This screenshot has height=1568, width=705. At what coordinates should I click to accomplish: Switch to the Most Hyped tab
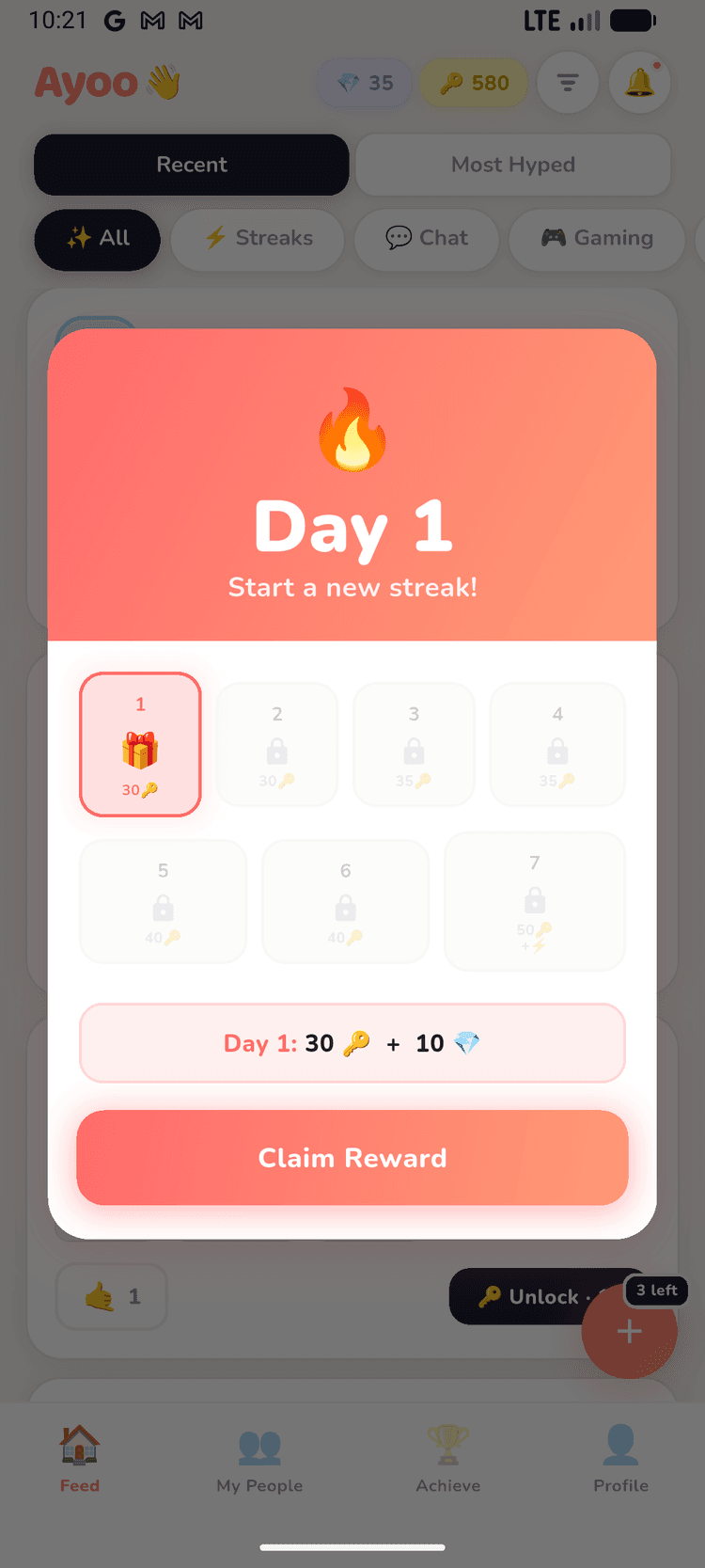[x=513, y=165]
